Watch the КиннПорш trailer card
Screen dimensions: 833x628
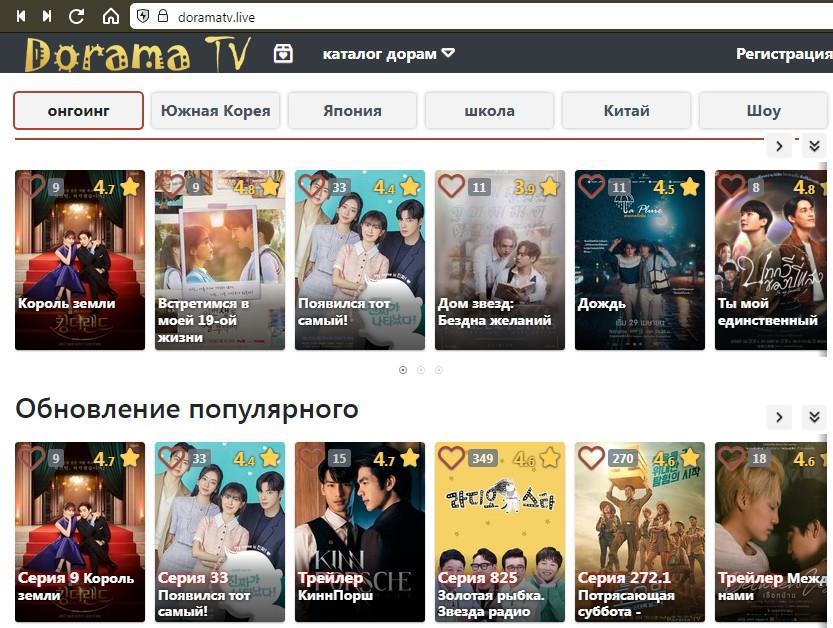coord(360,535)
